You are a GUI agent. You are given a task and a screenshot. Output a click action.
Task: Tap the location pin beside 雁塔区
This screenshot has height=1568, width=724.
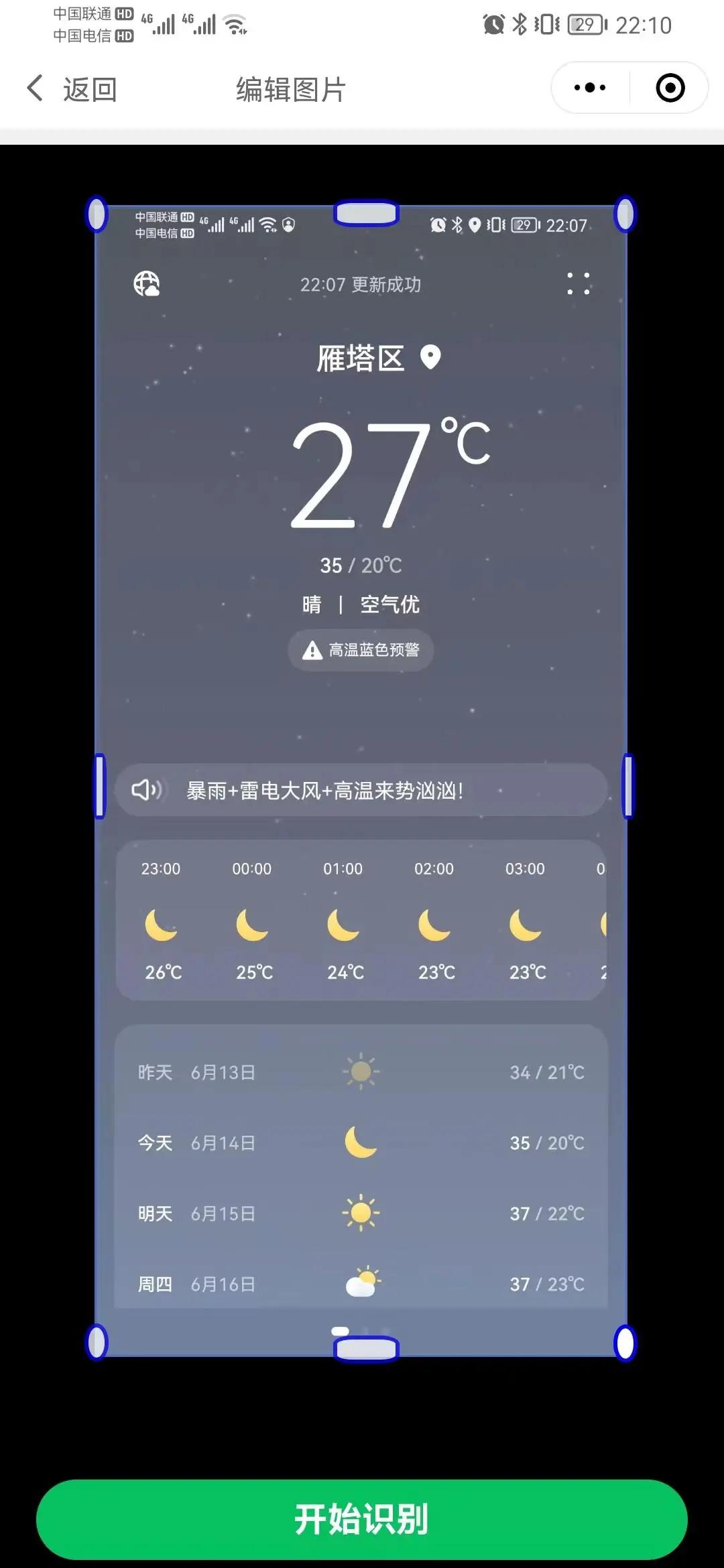point(430,358)
